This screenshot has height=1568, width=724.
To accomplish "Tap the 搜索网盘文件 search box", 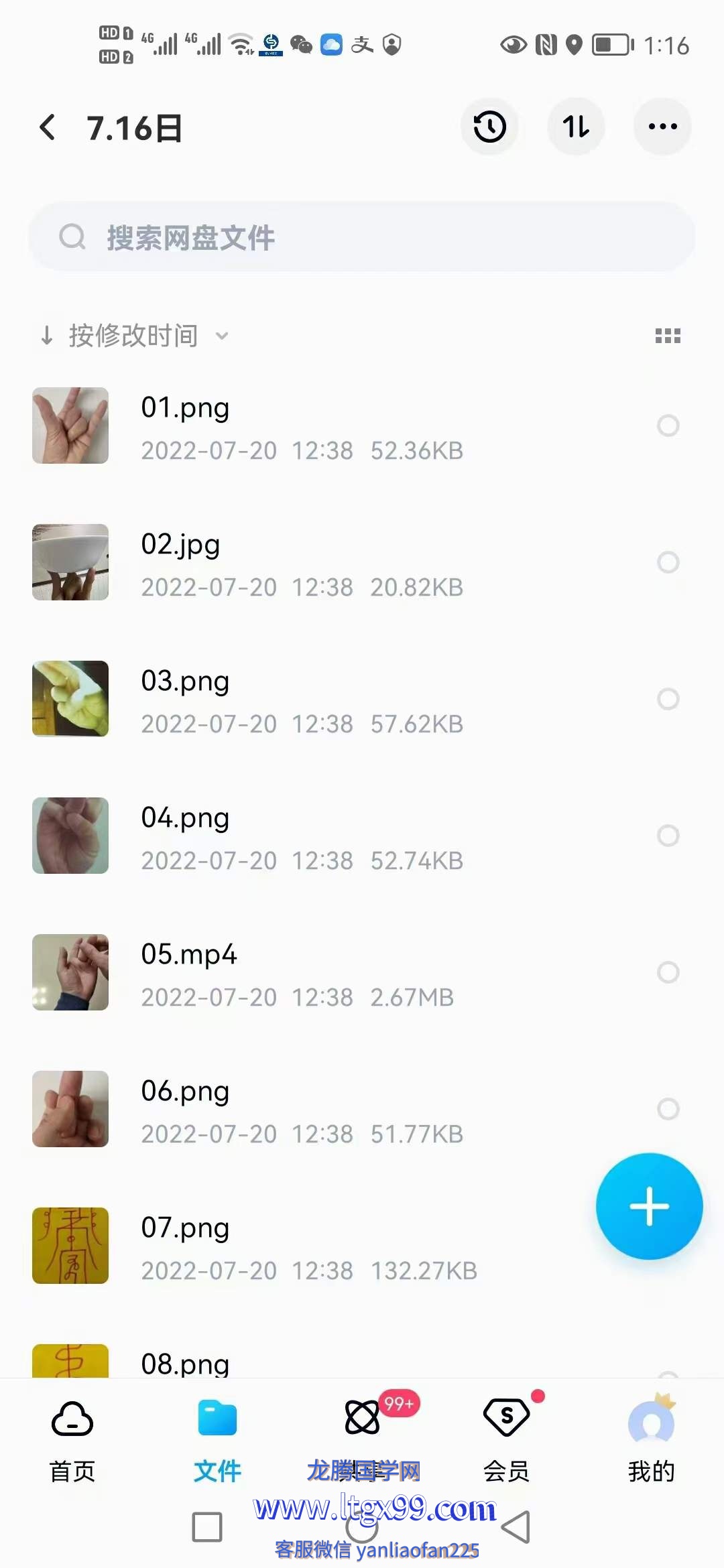I will click(x=362, y=237).
